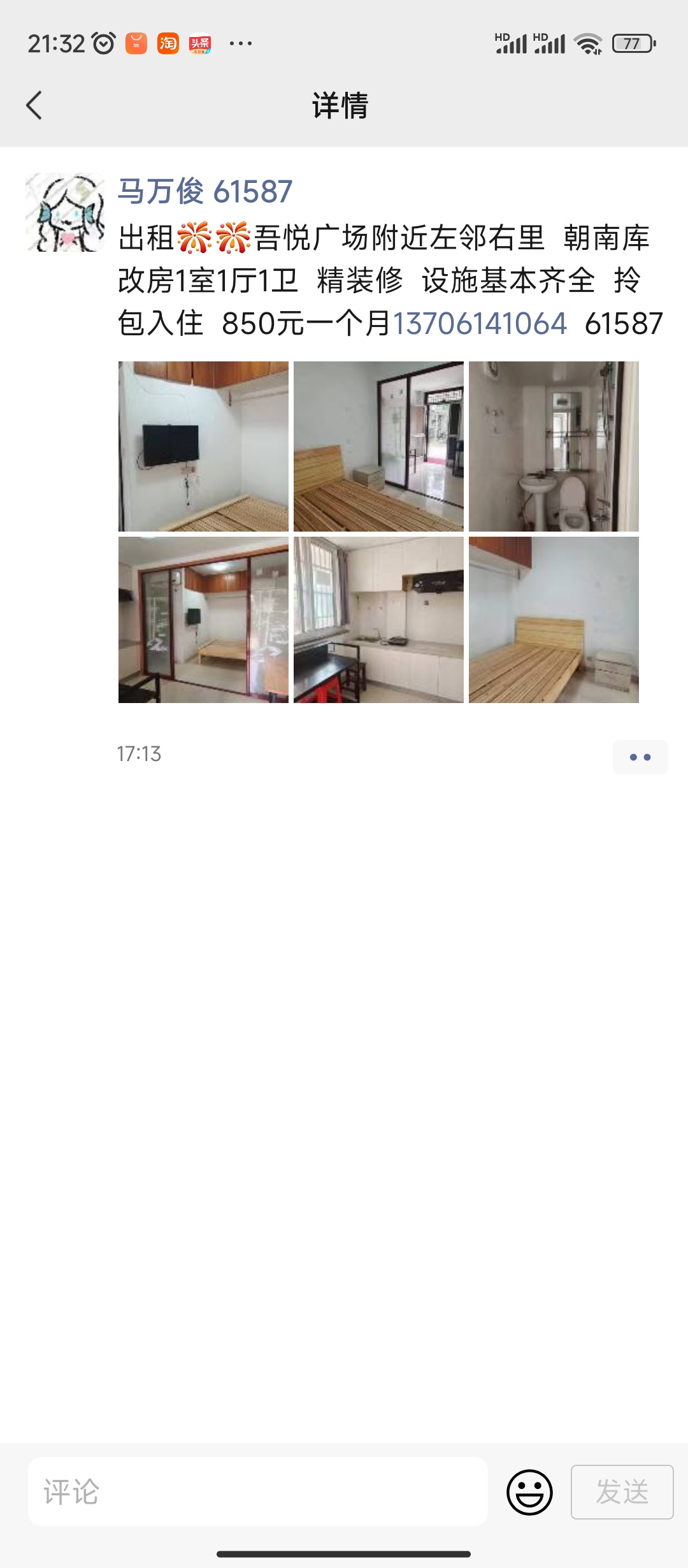The image size is (688, 1568).
Task: Go back from the 详情 page
Action: click(x=34, y=105)
